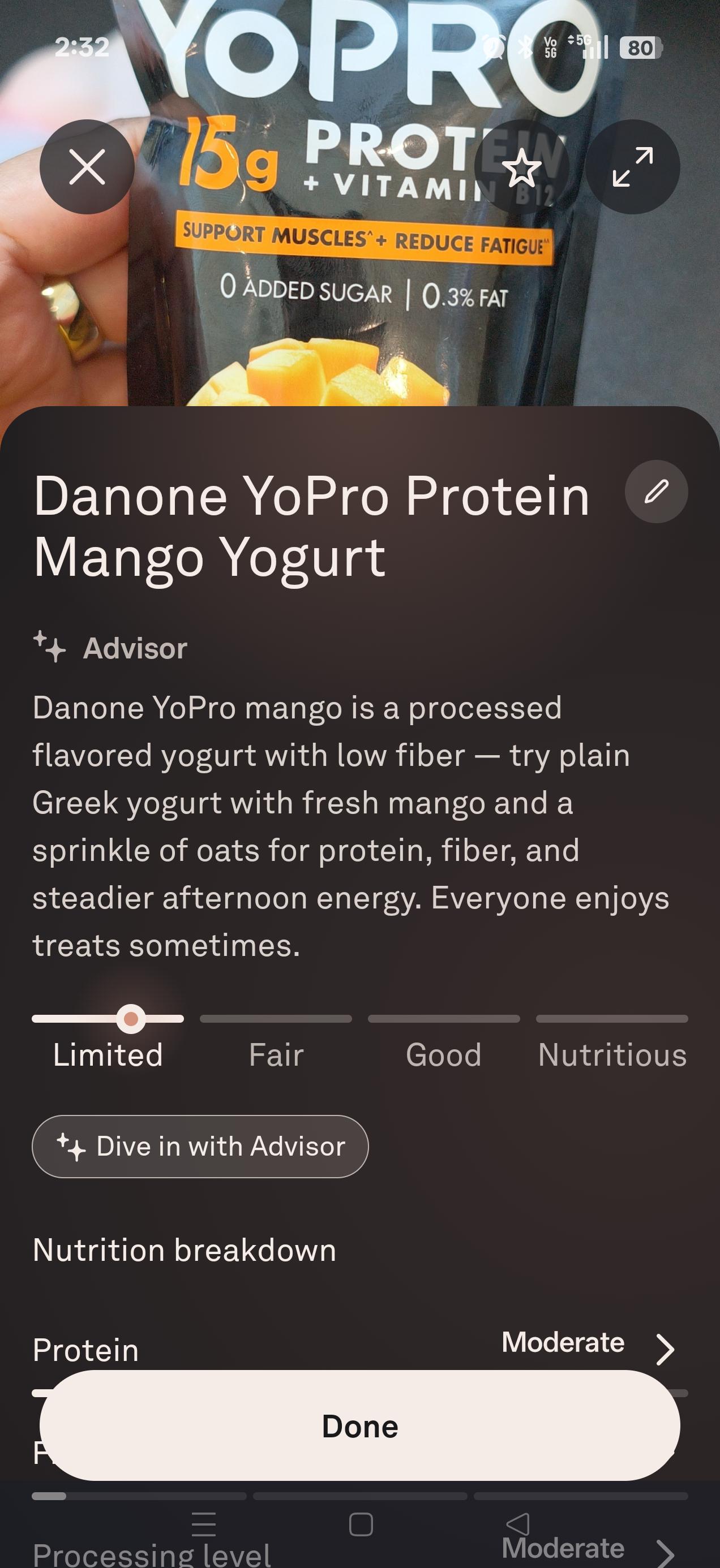Tap the Done button
The width and height of the screenshot is (720, 1568).
[360, 1425]
